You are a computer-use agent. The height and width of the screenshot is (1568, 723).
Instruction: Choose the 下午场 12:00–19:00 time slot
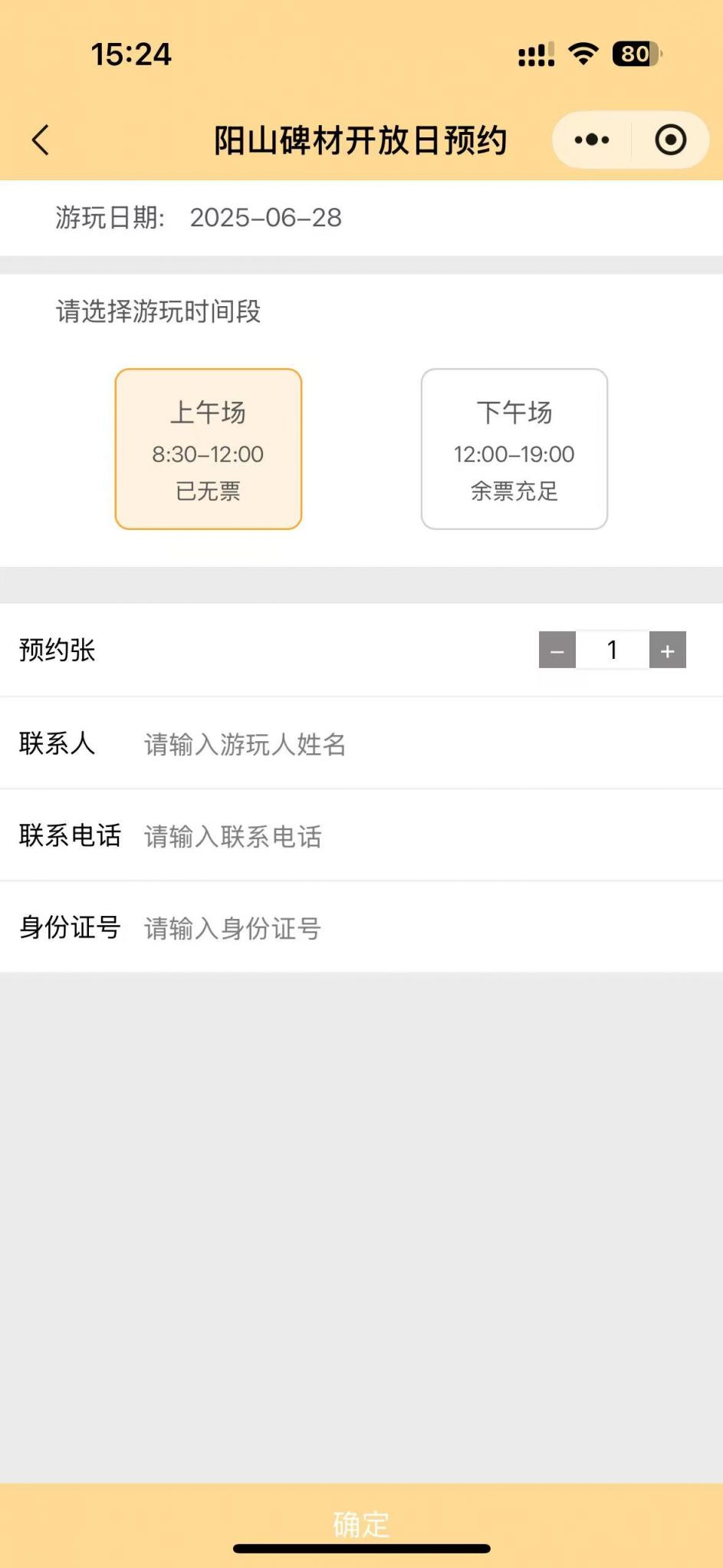pos(514,449)
